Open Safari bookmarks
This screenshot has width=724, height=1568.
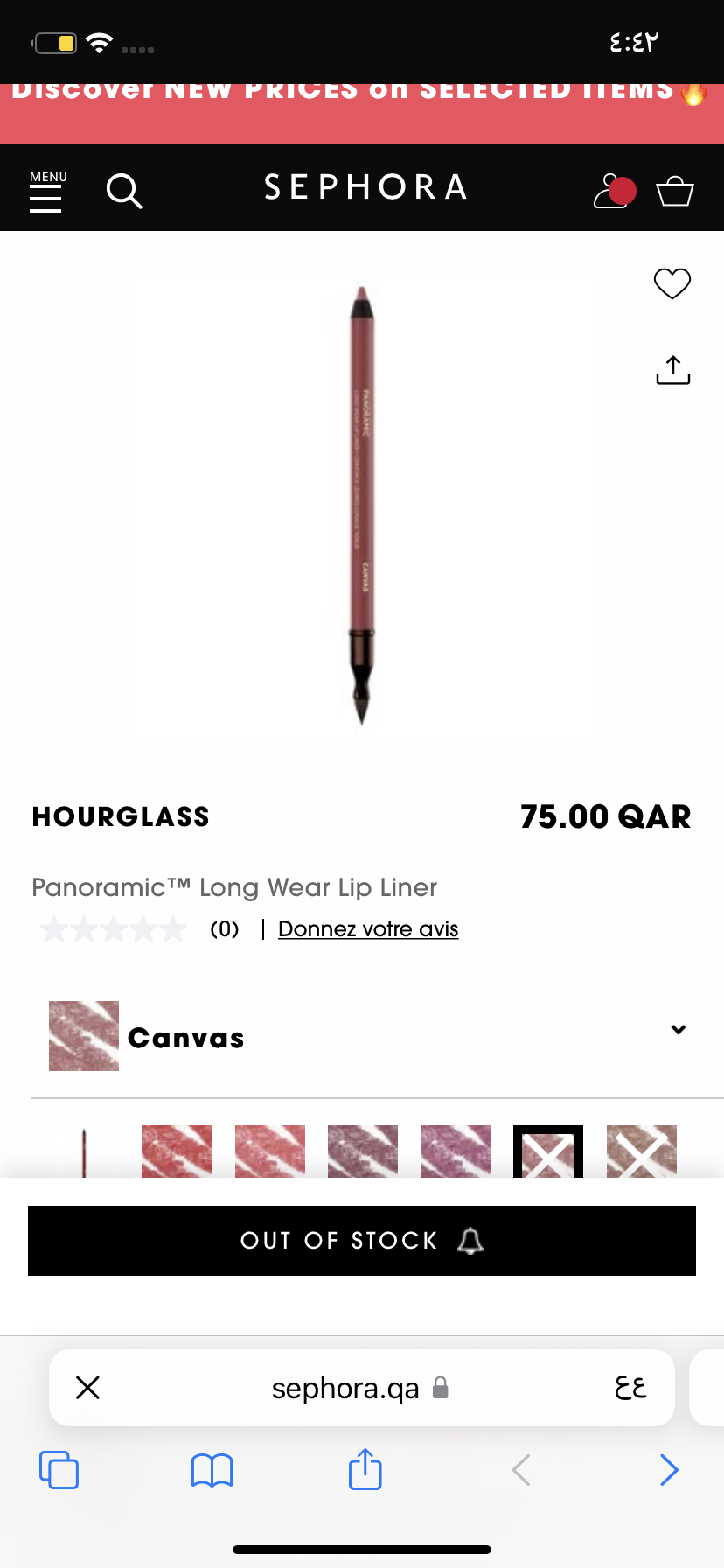pyautogui.click(x=212, y=1470)
